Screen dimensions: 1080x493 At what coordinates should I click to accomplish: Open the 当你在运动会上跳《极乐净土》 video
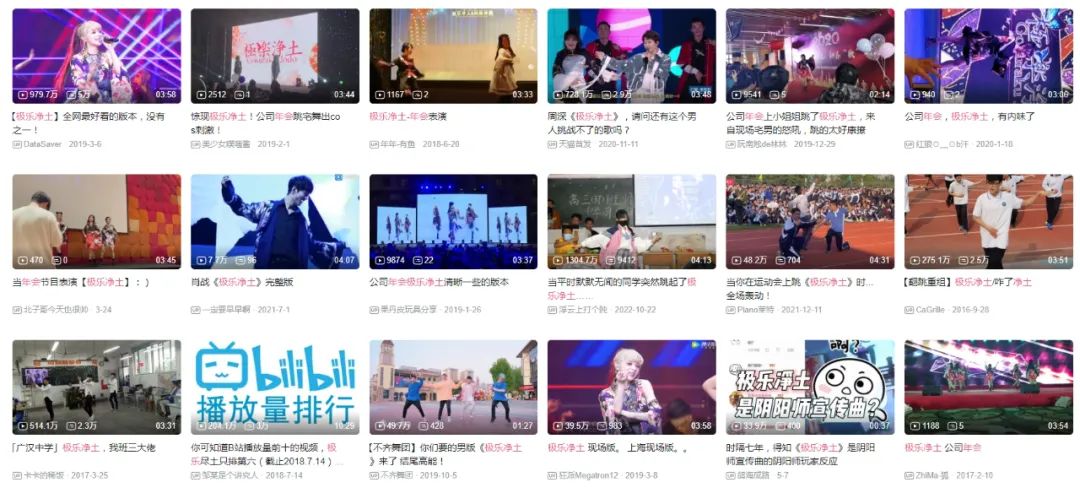(x=809, y=220)
